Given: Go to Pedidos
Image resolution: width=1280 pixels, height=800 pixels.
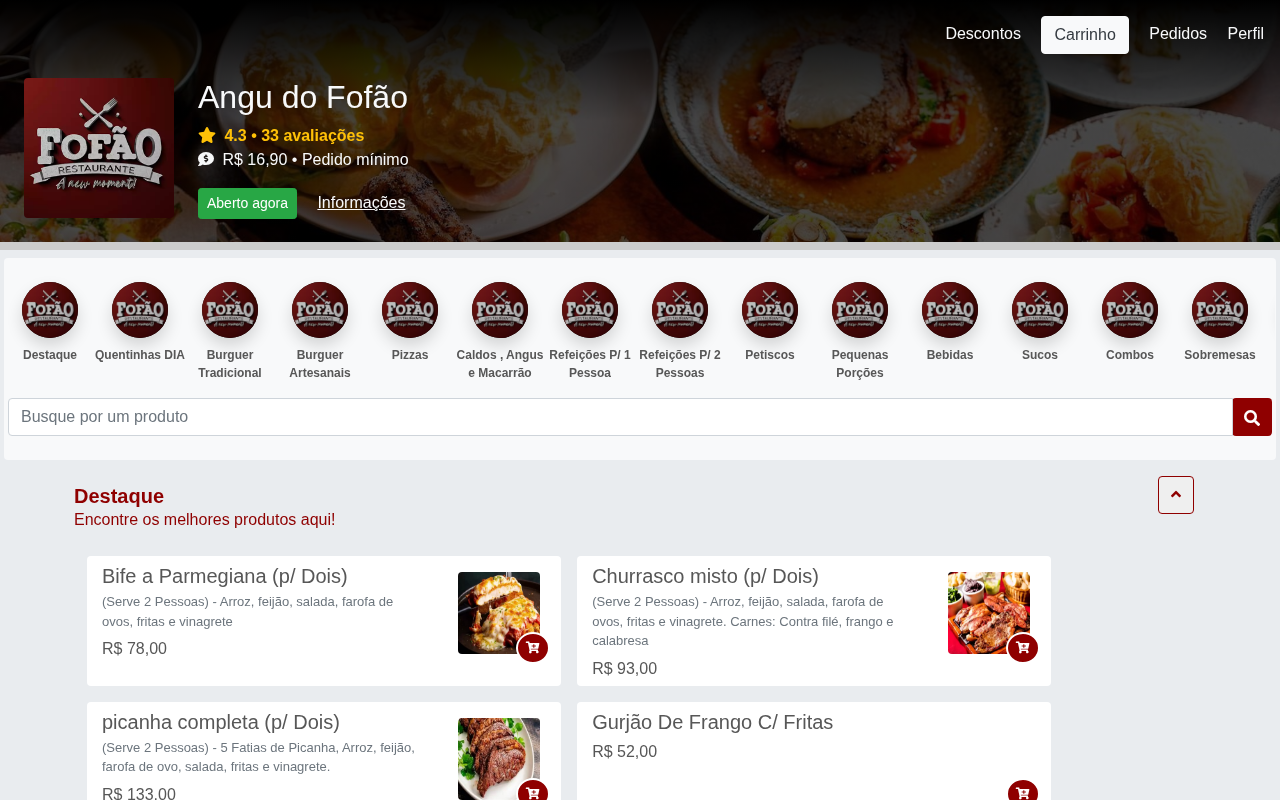Looking at the screenshot, I should click(1177, 34).
